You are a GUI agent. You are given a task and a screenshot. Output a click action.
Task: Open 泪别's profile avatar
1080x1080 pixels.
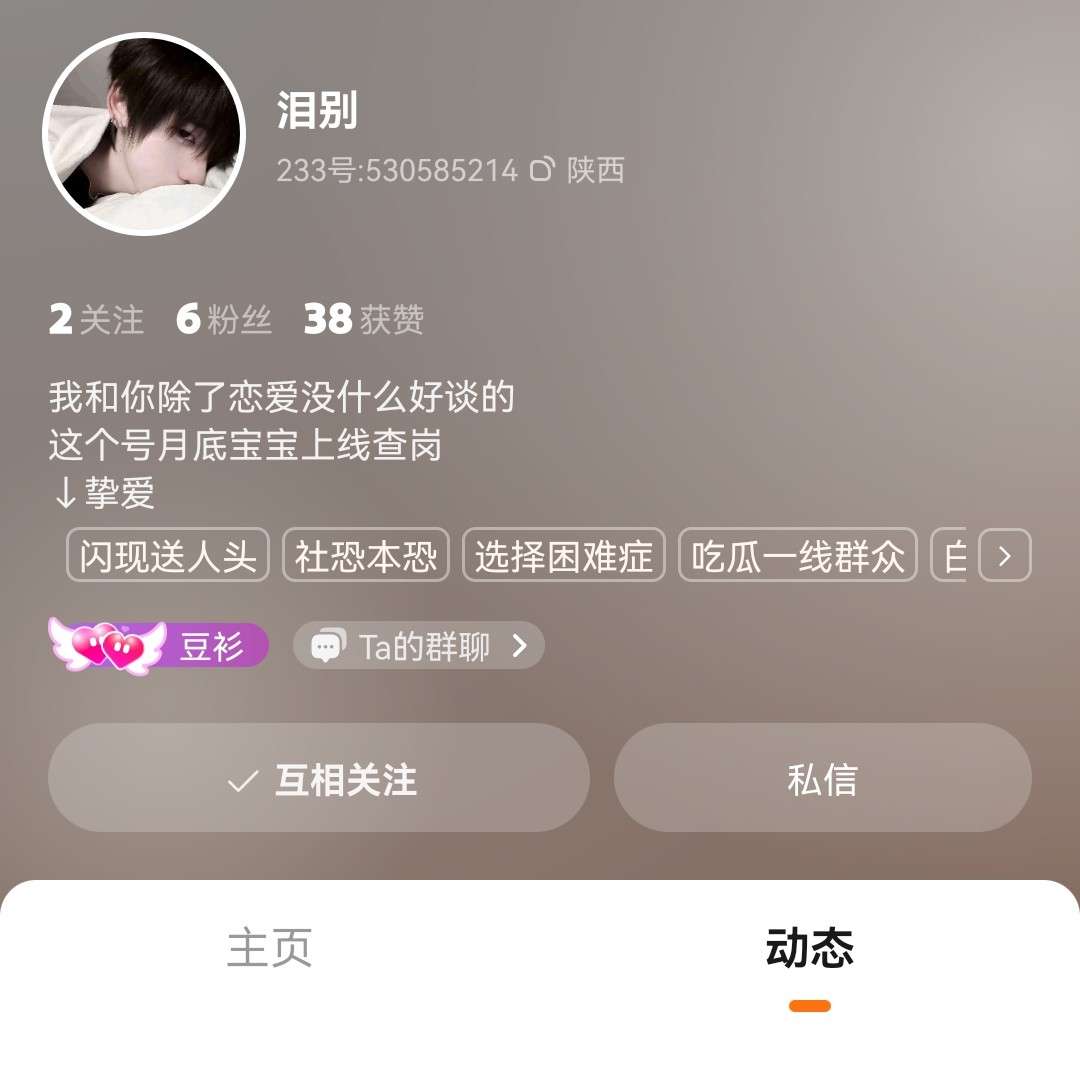point(143,135)
